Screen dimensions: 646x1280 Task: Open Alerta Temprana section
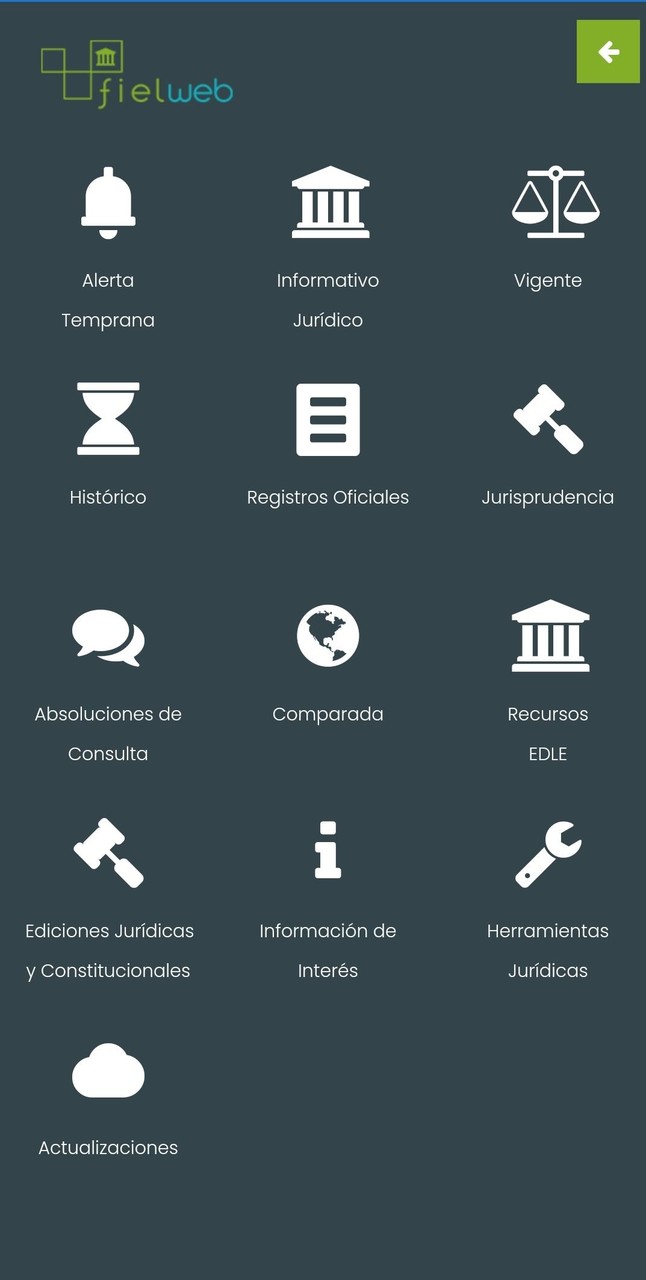point(108,203)
